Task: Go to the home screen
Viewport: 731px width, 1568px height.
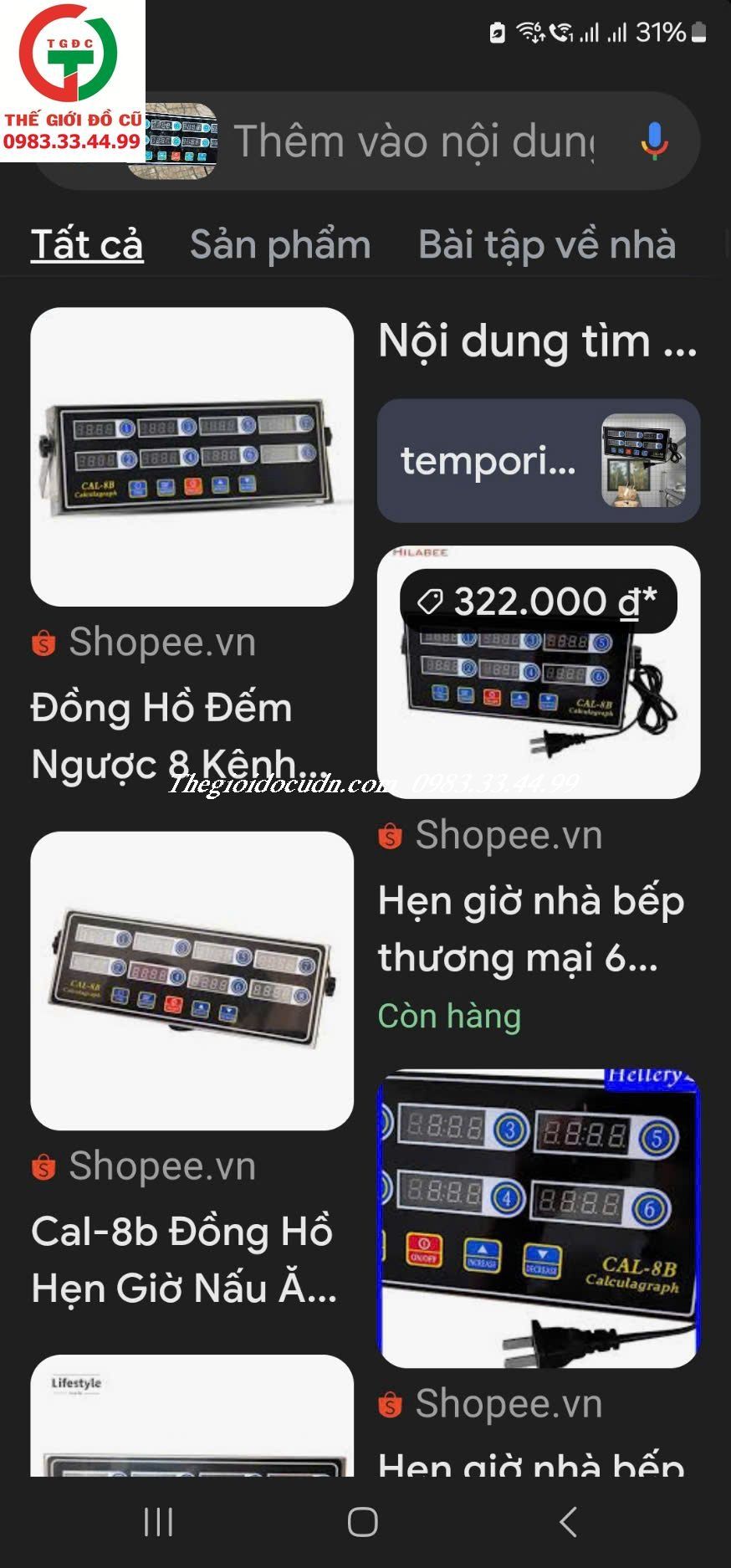Action: 363,1522
